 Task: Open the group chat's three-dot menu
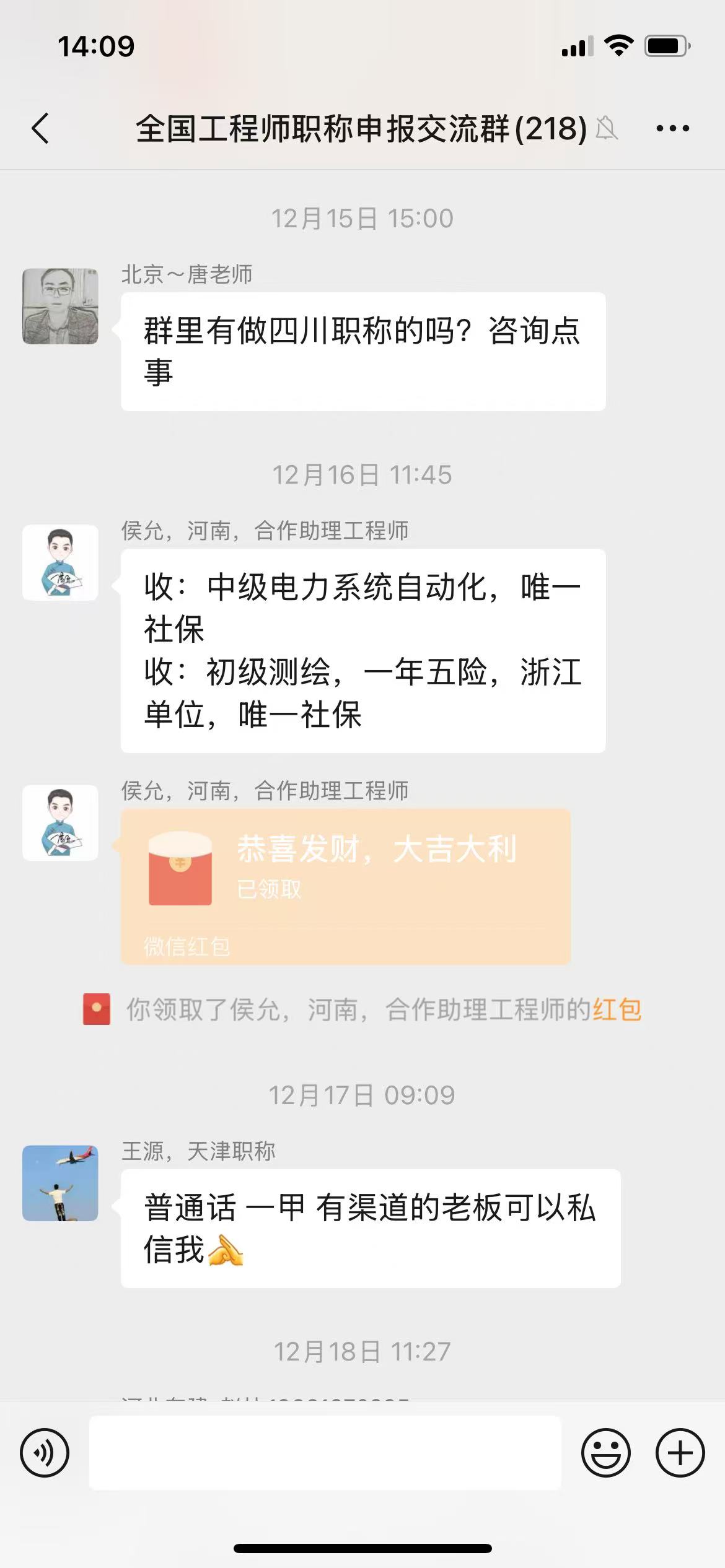672,129
